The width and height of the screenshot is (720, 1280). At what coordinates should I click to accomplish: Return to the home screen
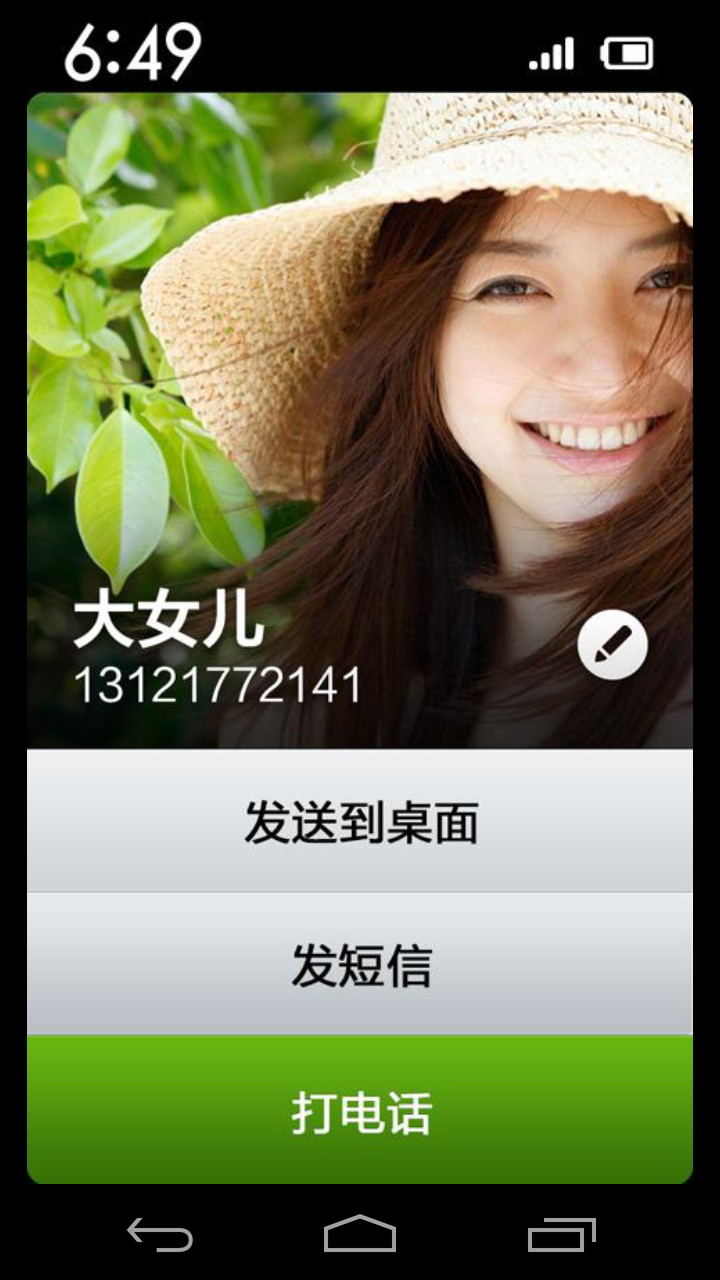(360, 1235)
